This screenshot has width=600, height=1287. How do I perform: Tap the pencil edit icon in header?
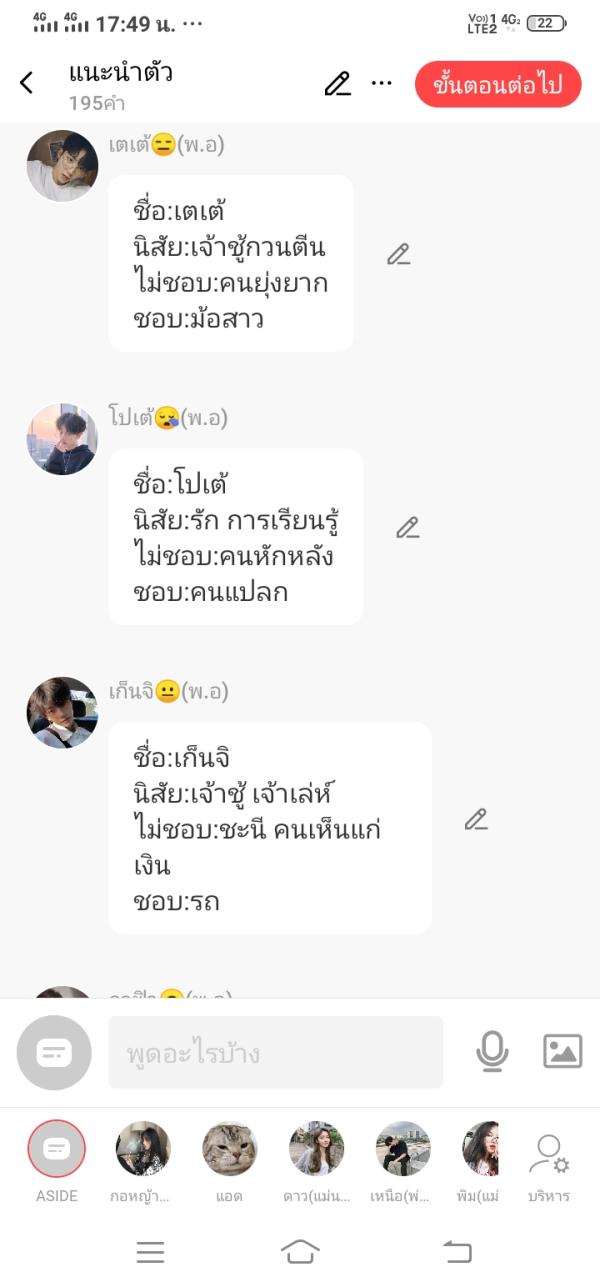point(337,84)
